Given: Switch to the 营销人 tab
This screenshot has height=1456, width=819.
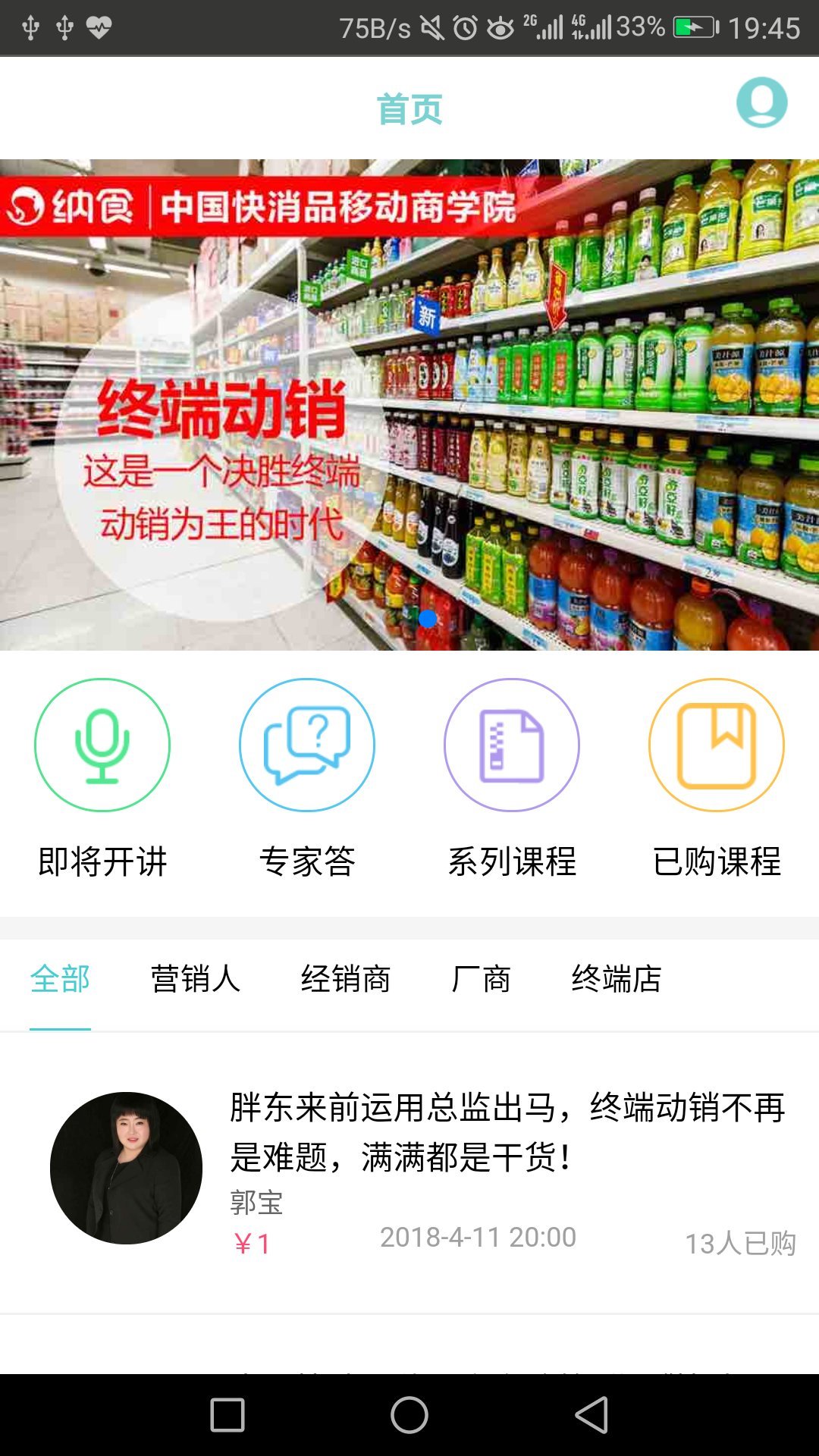Looking at the screenshot, I should [x=195, y=979].
